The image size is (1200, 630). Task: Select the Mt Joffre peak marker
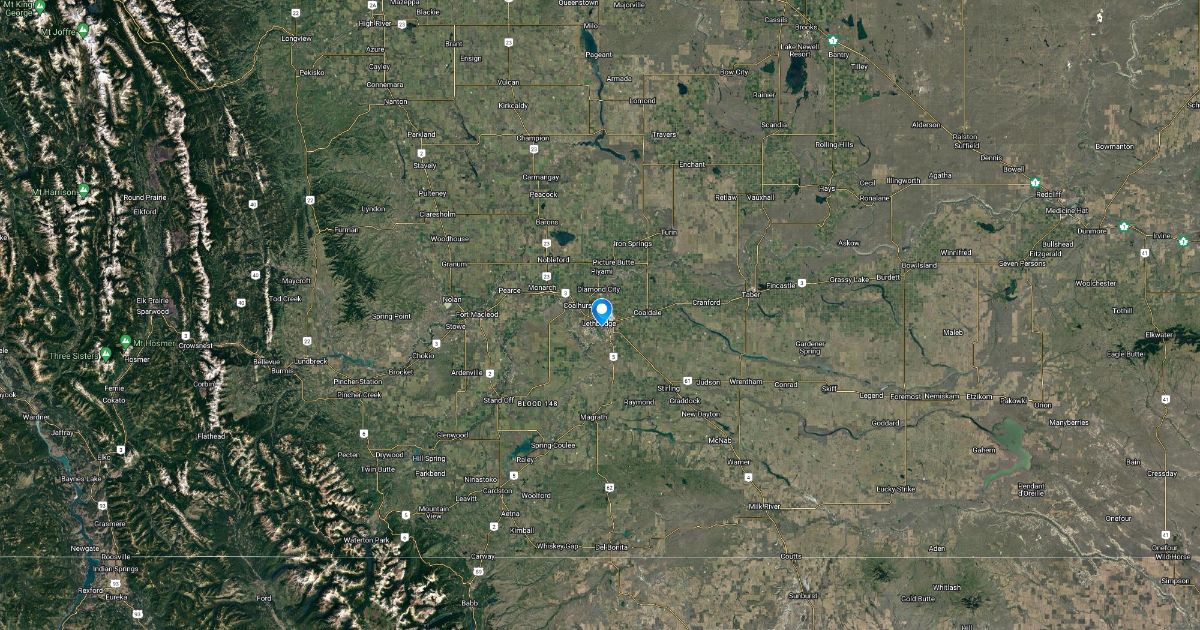[83, 31]
